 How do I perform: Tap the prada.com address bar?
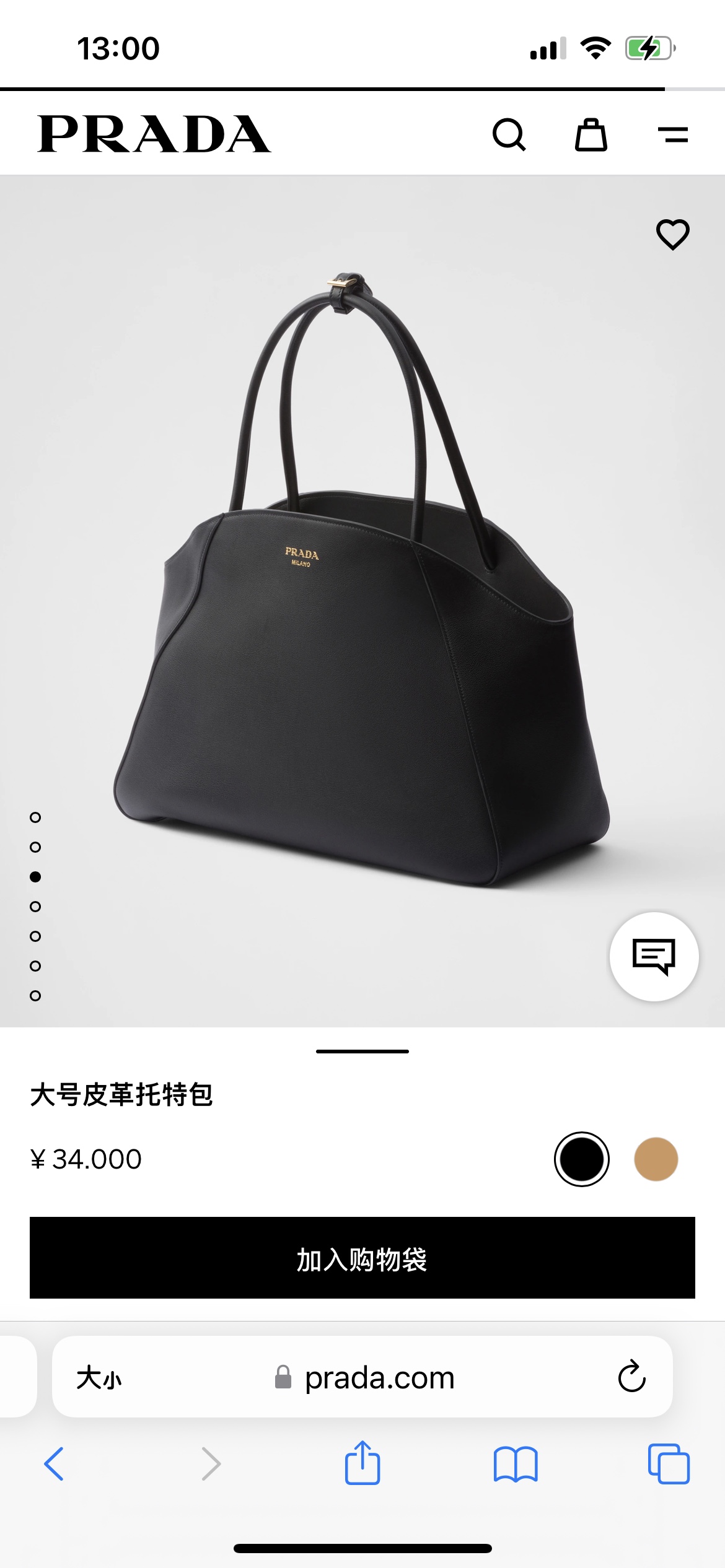tap(379, 1378)
